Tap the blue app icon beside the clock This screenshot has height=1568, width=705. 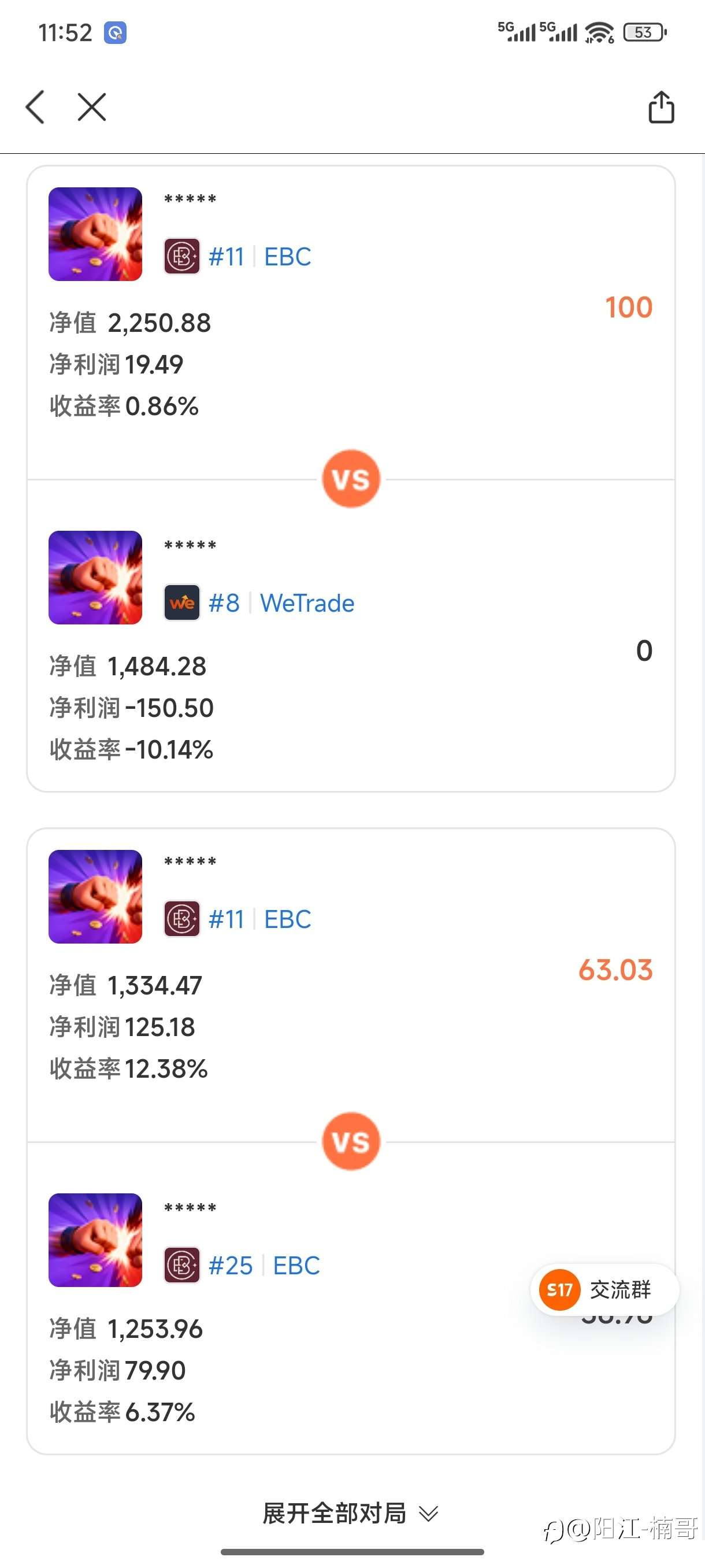(x=116, y=33)
